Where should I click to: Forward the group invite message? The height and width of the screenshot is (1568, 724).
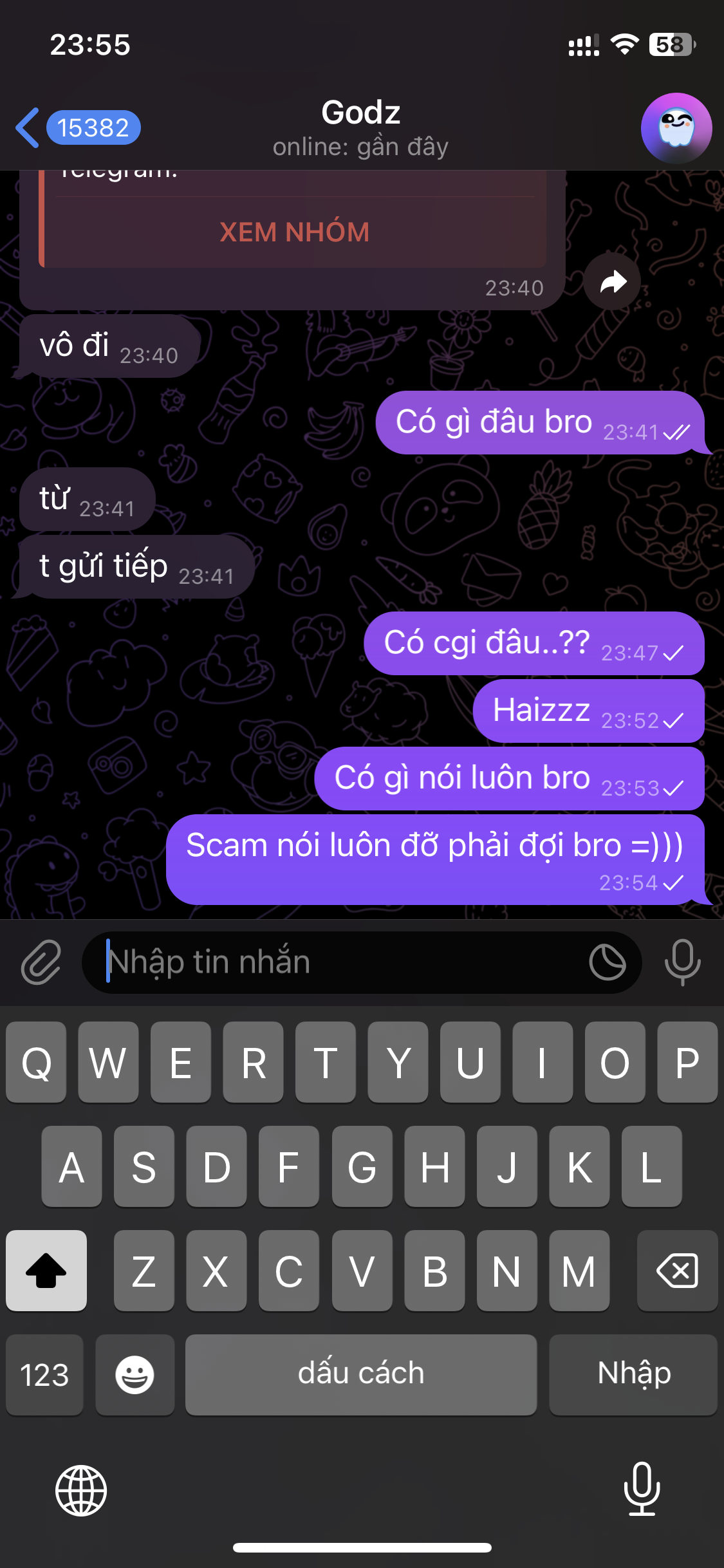(x=612, y=282)
